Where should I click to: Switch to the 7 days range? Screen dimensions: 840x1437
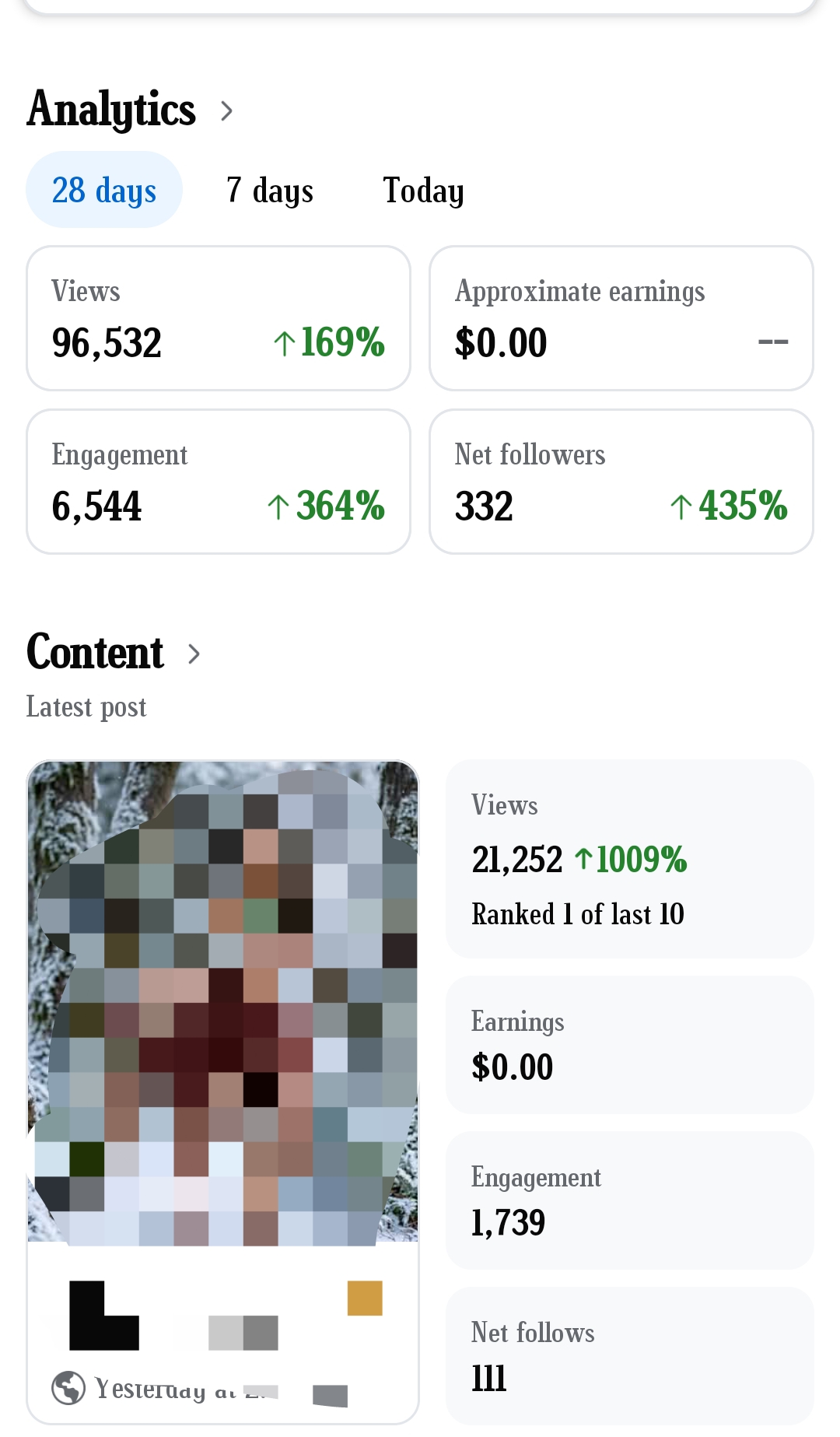270,190
